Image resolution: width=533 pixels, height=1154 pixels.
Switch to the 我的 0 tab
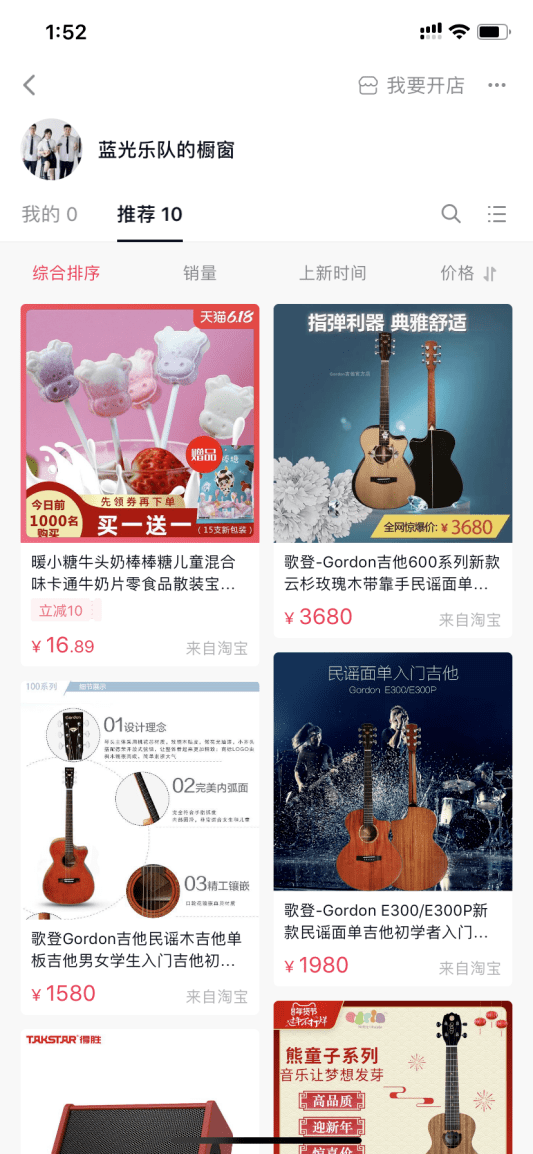coord(49,214)
